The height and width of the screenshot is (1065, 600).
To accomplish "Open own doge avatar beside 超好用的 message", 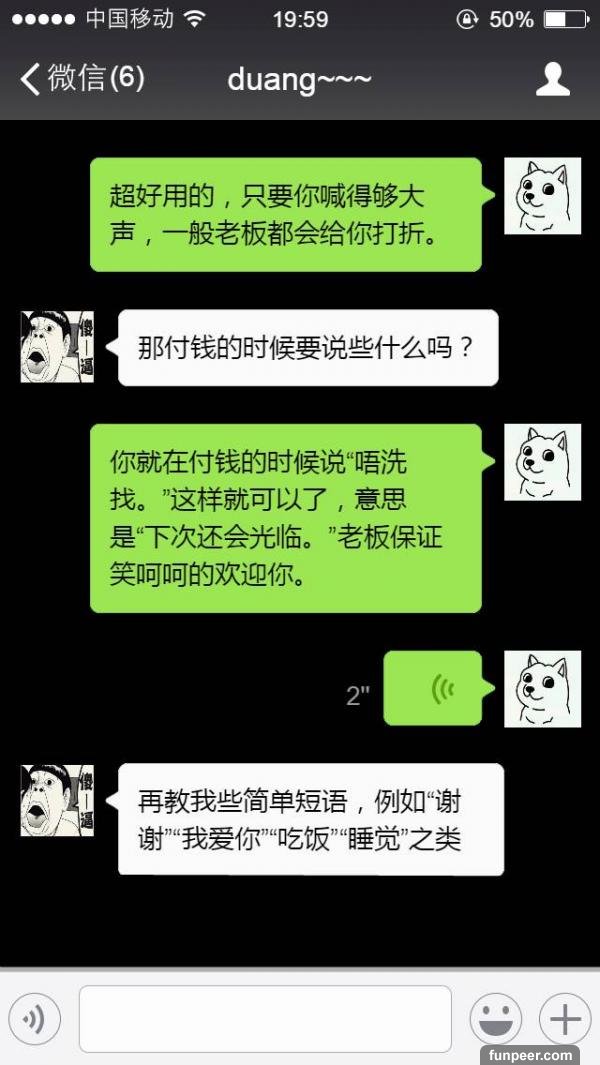I will pos(542,196).
